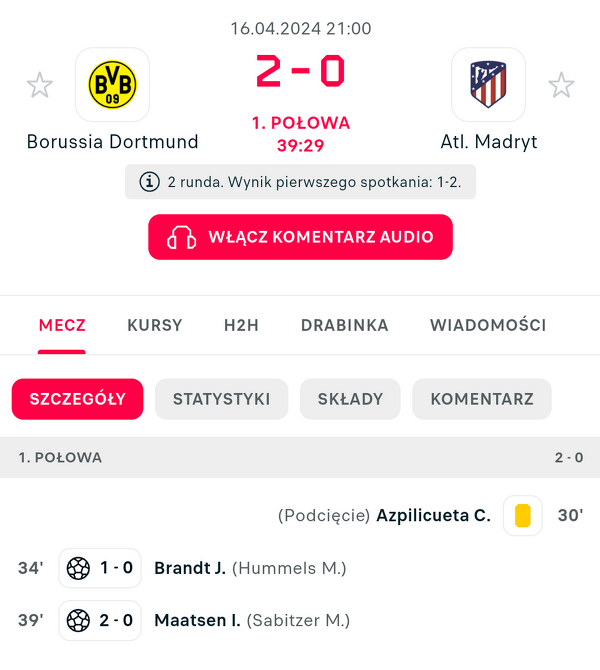The width and height of the screenshot is (600, 670).
Task: Select the MECZ tab
Action: coord(62,325)
